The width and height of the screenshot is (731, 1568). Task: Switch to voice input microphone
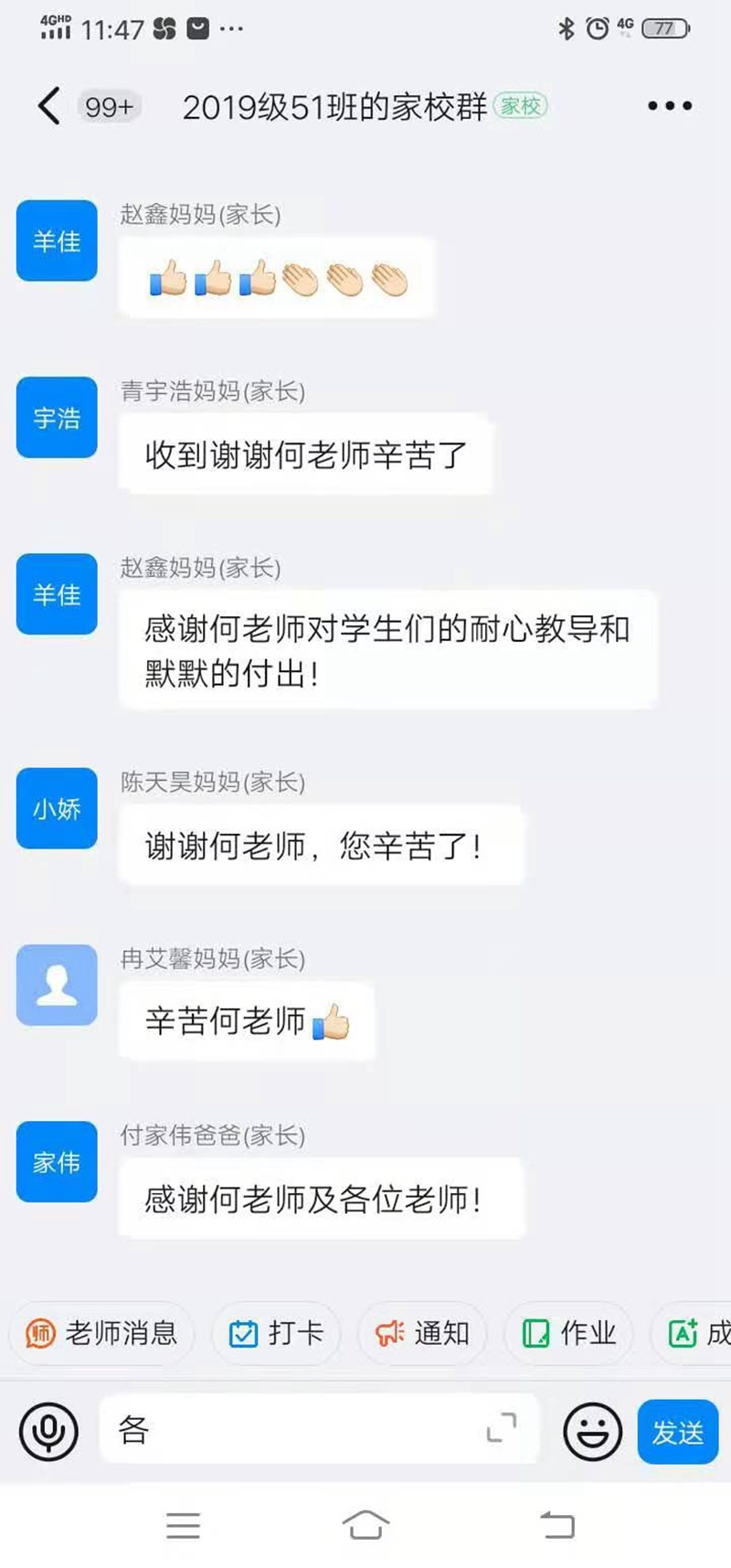48,1431
